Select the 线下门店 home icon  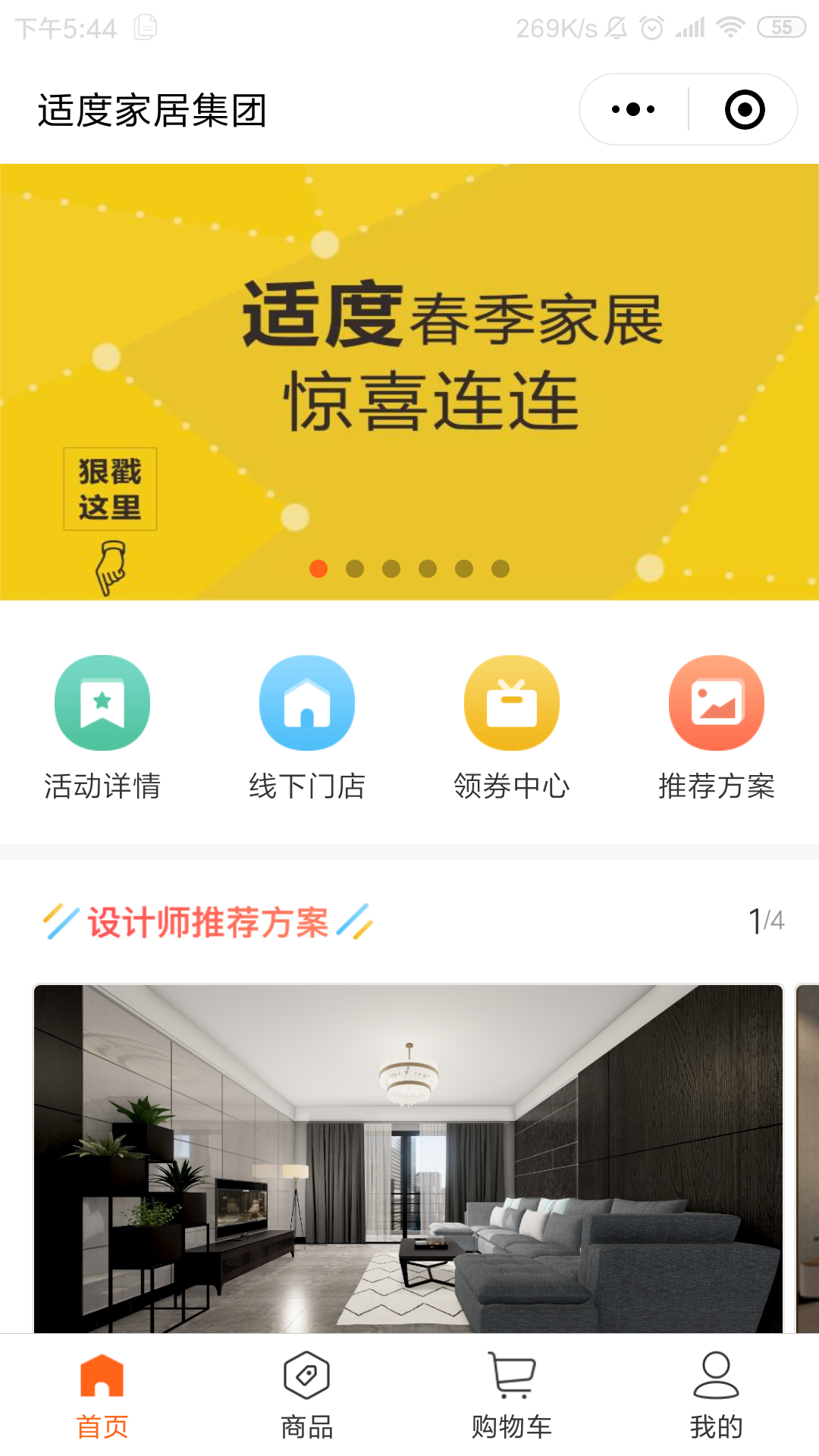coord(307,702)
